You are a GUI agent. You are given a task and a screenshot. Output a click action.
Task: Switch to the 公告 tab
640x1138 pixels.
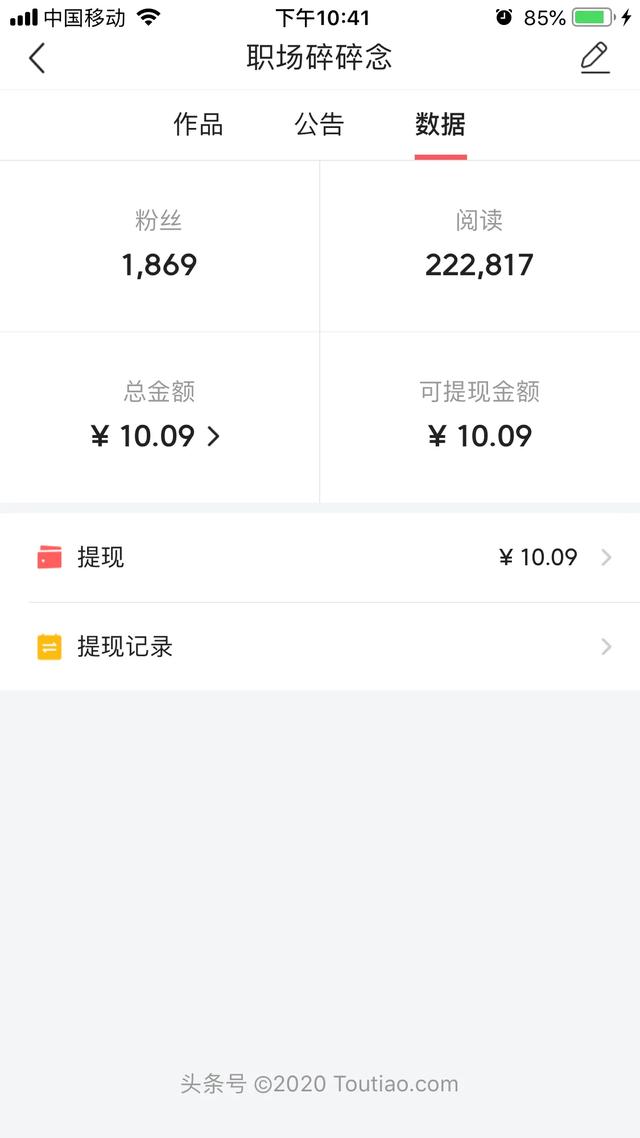319,125
